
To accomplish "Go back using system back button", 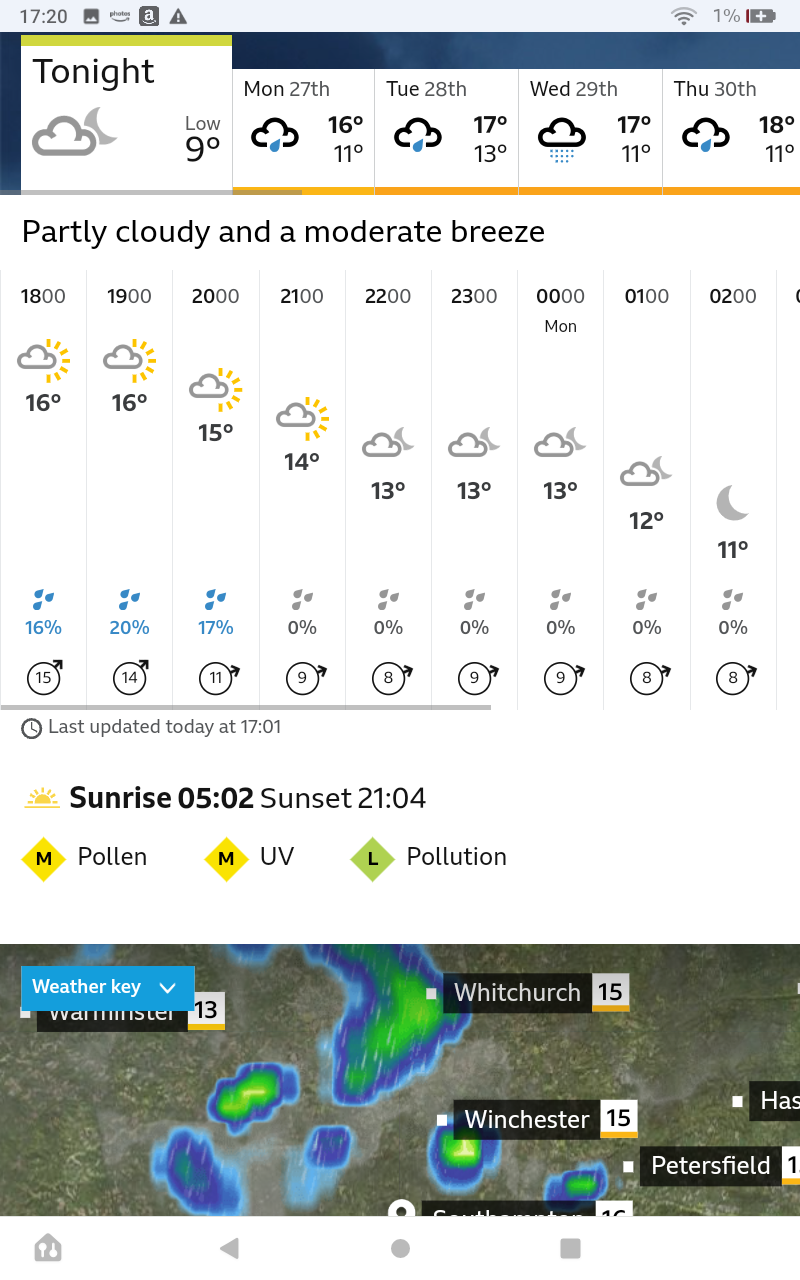I will 229,1247.
